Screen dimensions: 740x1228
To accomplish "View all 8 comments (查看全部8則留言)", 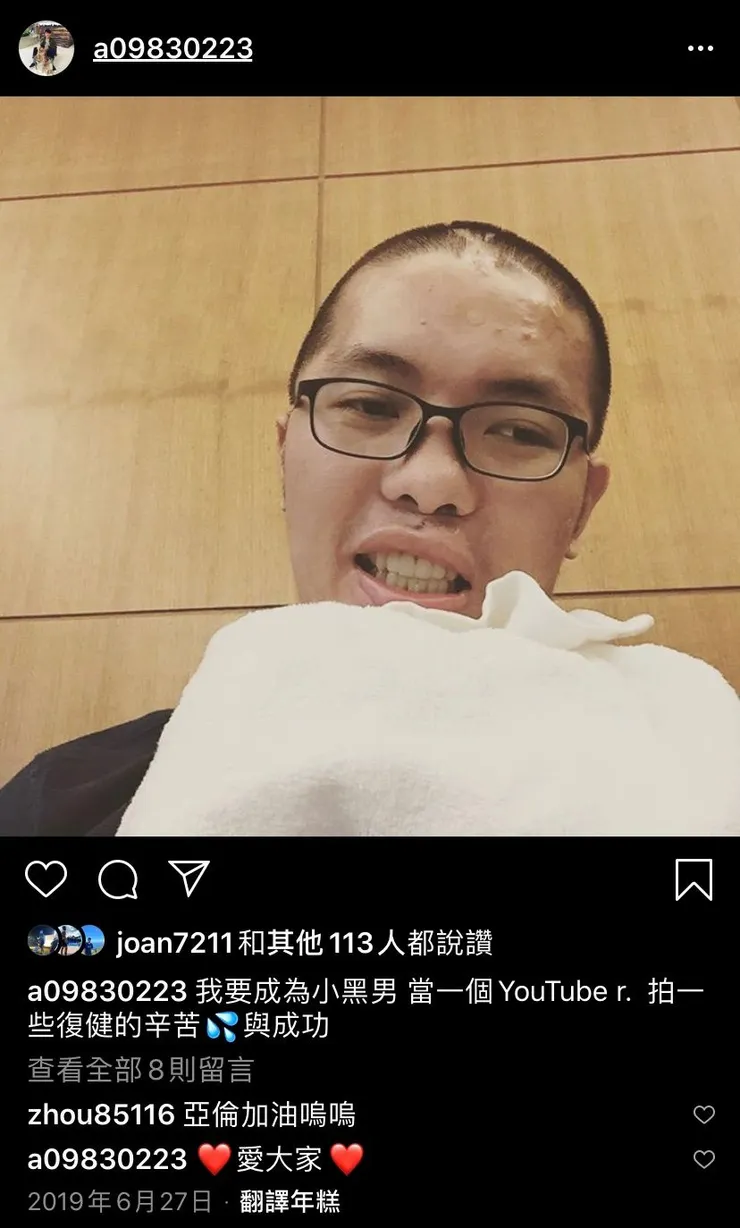I will [x=141, y=1070].
